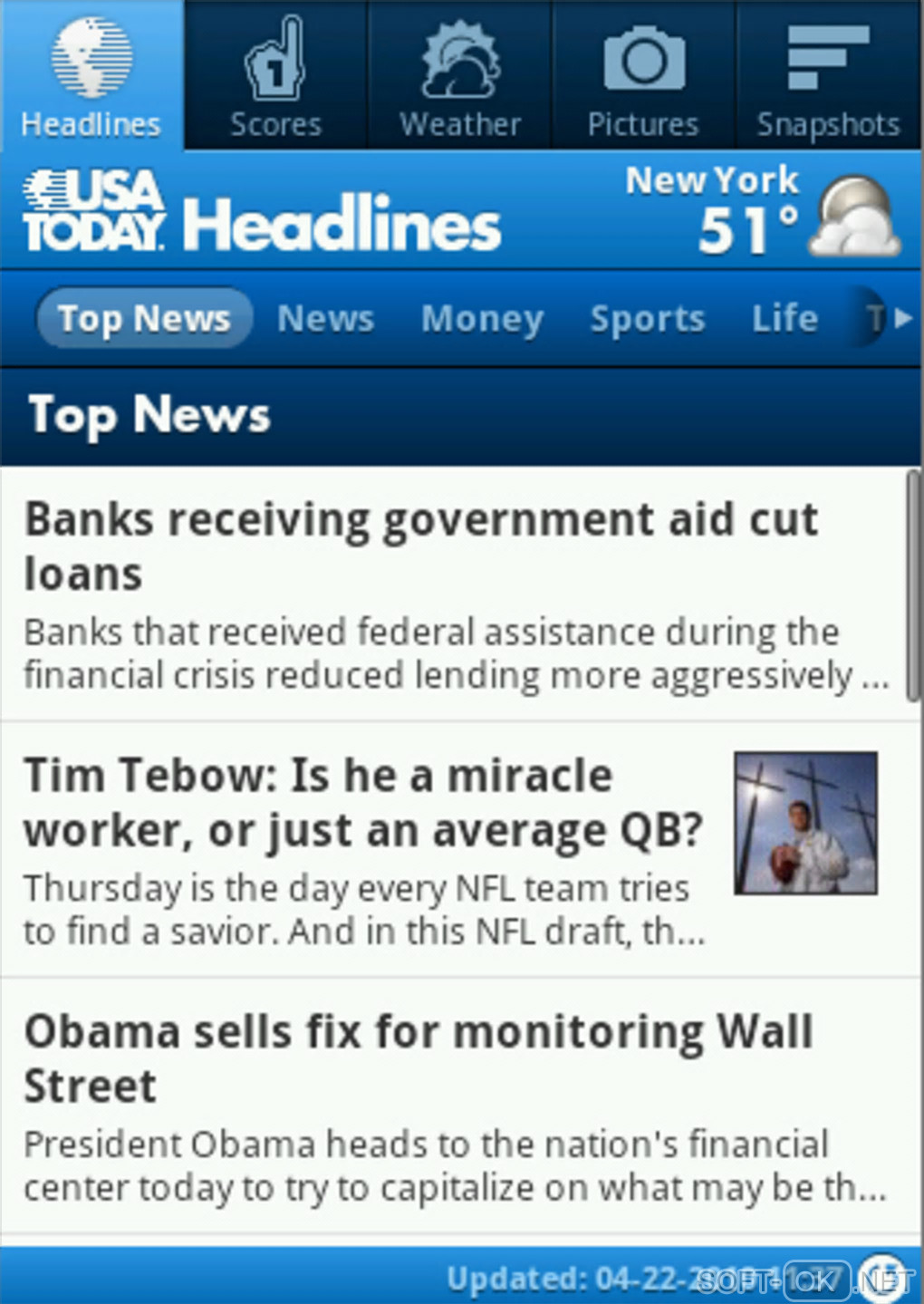Show more categories with the right arrow
The height and width of the screenshot is (1304, 924).
coord(901,318)
